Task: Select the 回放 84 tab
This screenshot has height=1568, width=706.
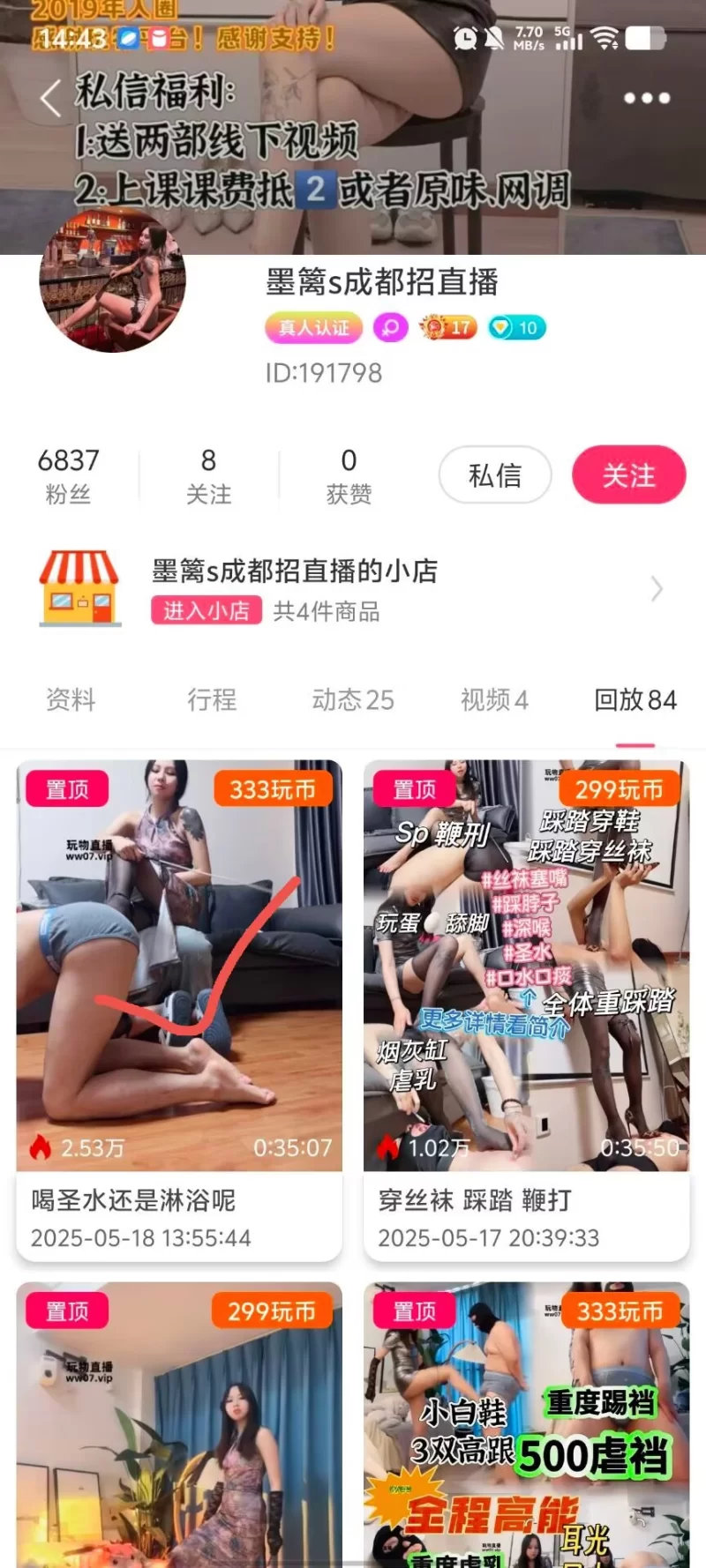Action: coord(635,700)
